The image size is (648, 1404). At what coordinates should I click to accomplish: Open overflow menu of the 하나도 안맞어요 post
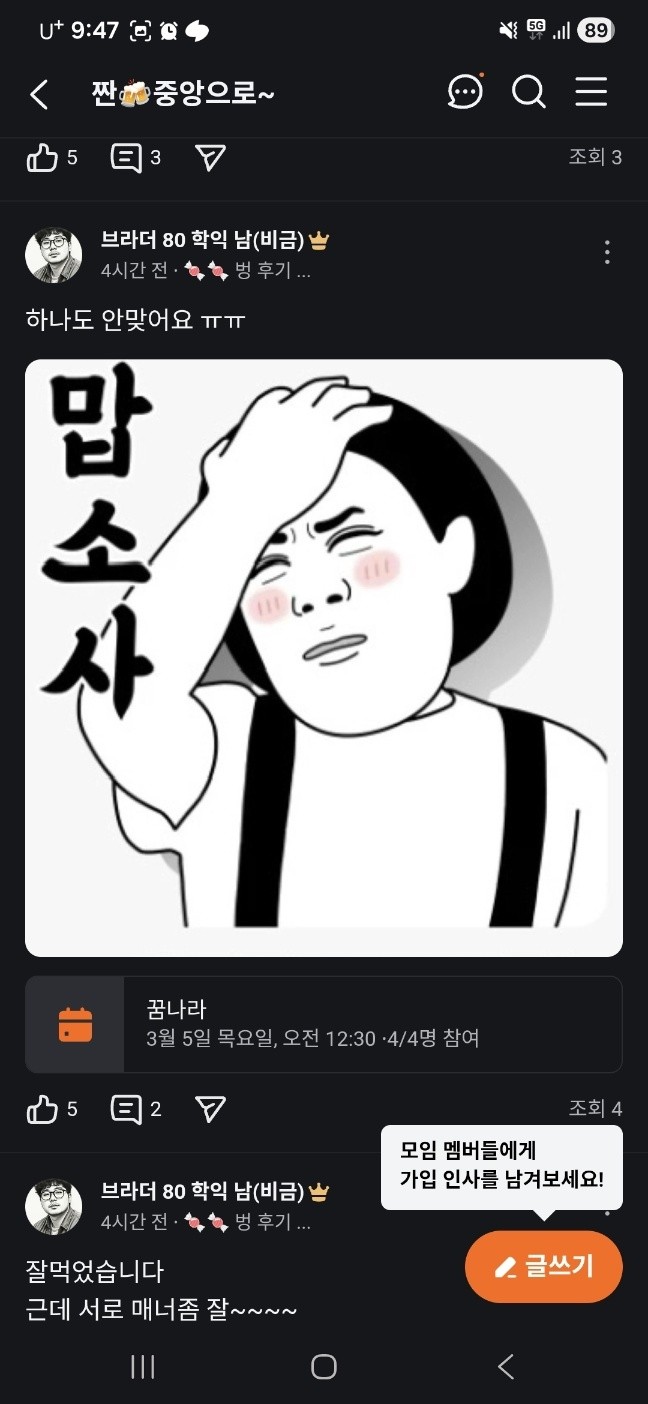pos(607,252)
